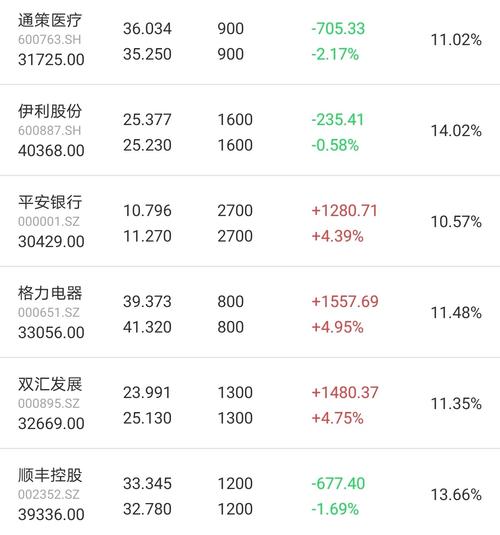500x535 pixels.
Task: View details for 格力电器
Action: [250, 312]
